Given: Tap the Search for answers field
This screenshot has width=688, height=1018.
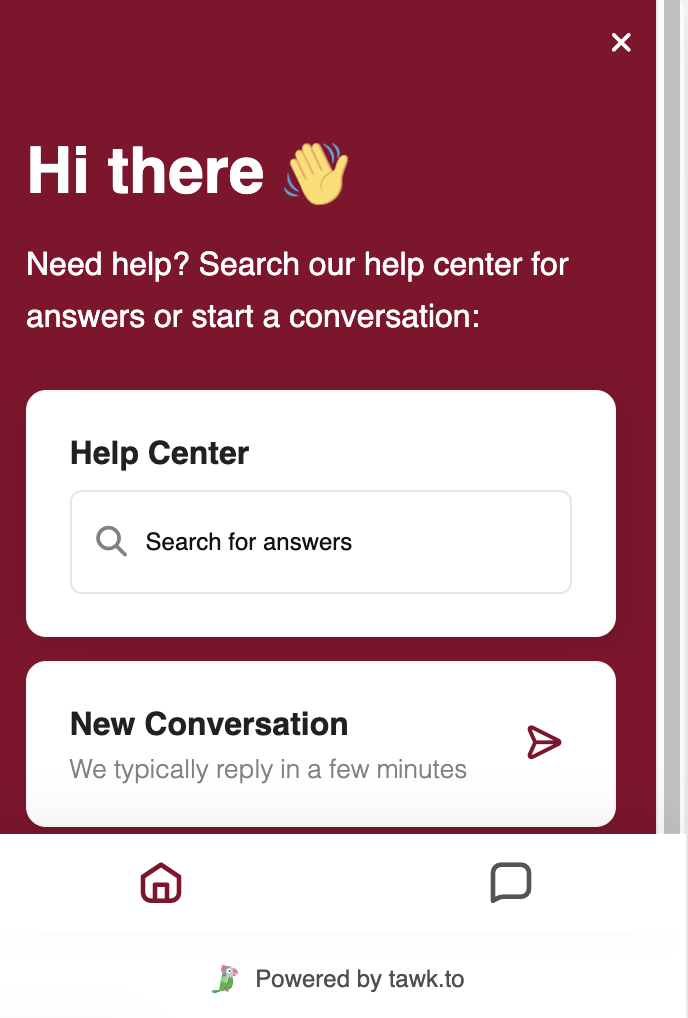Looking at the screenshot, I should (320, 542).
